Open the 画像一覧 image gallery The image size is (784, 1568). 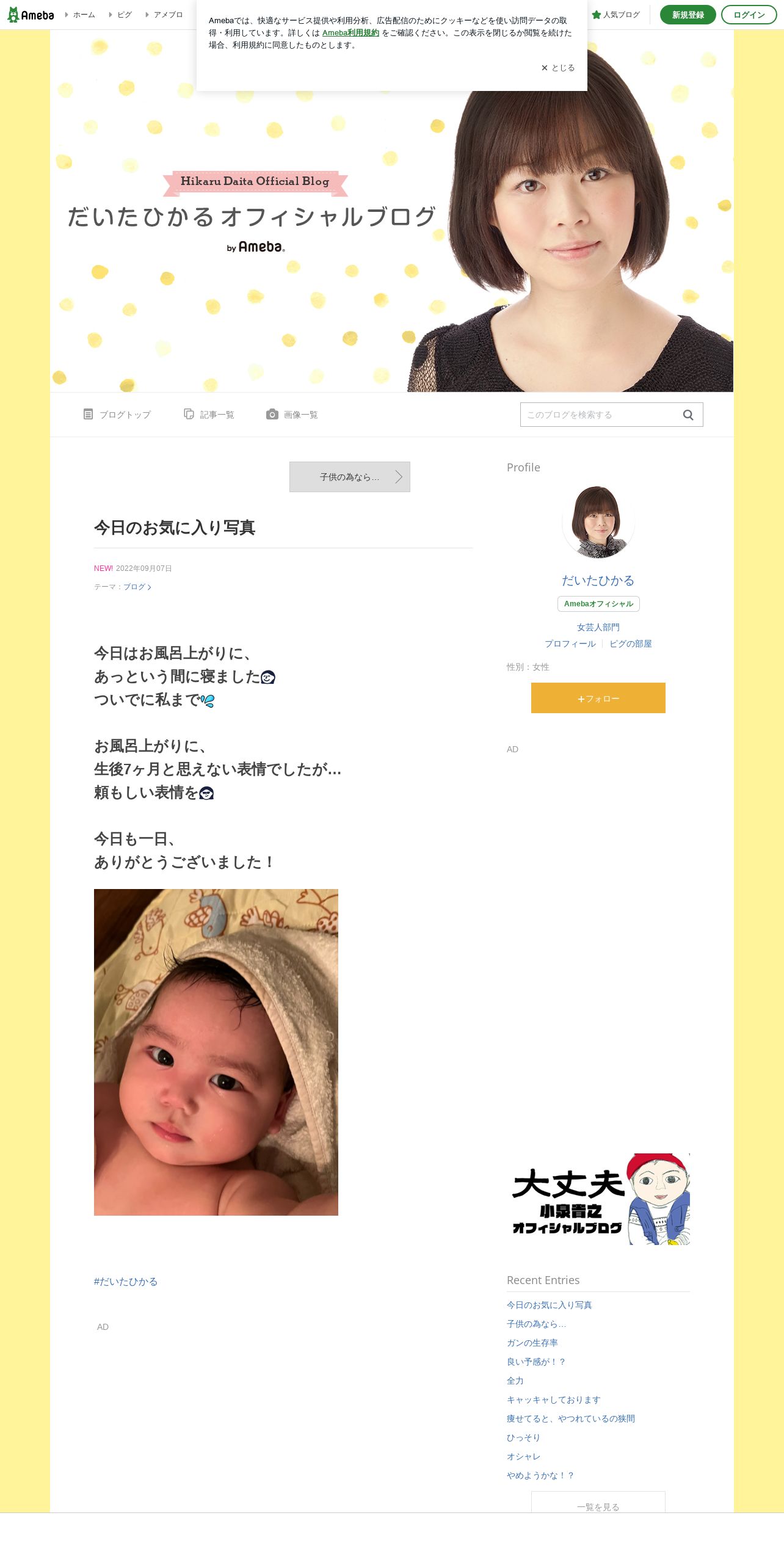292,415
